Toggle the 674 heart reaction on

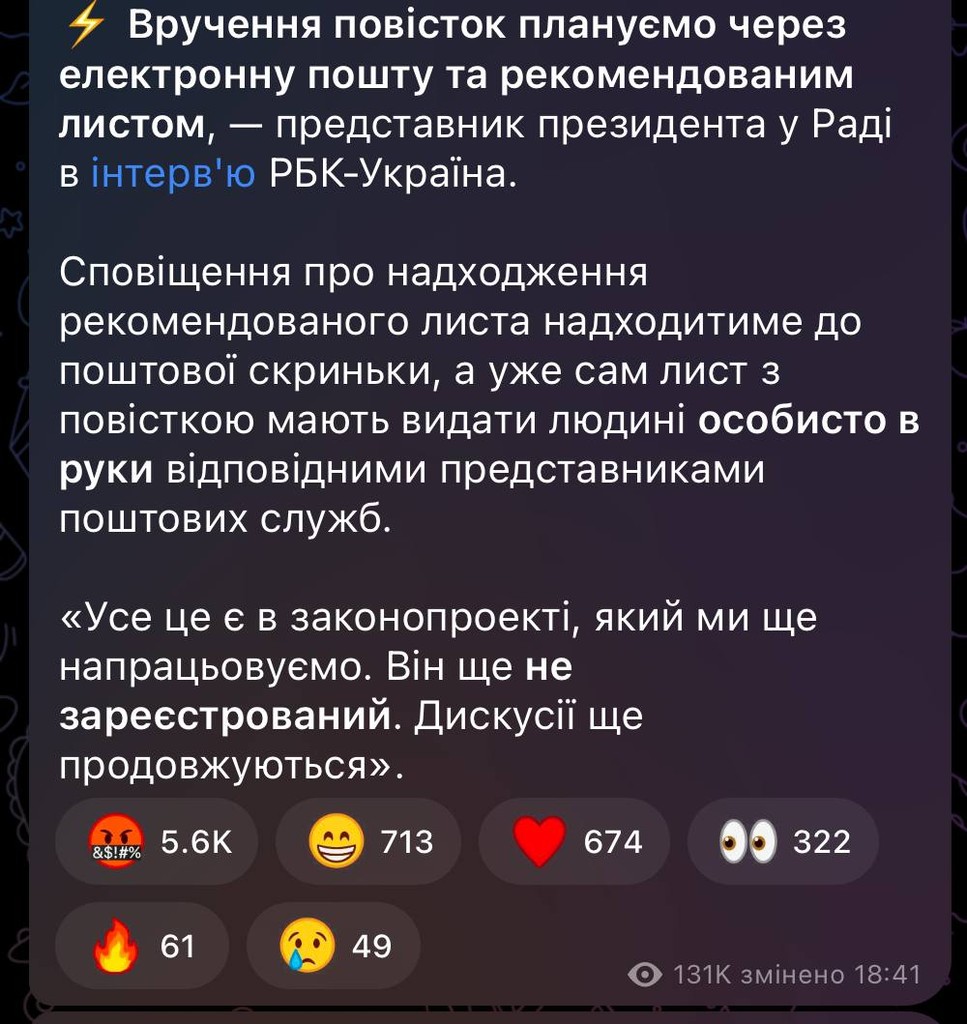572,842
